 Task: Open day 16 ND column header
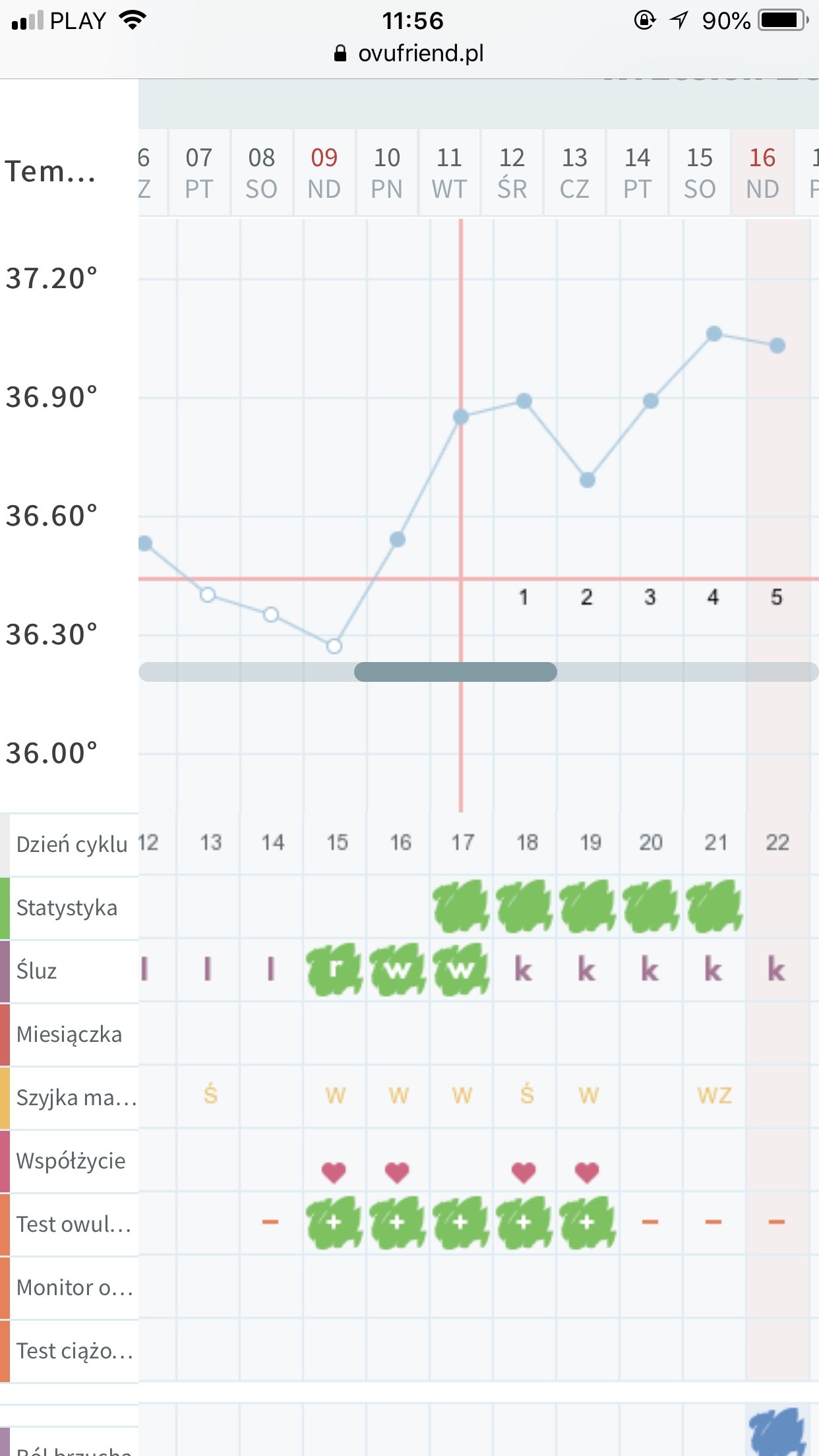(762, 173)
